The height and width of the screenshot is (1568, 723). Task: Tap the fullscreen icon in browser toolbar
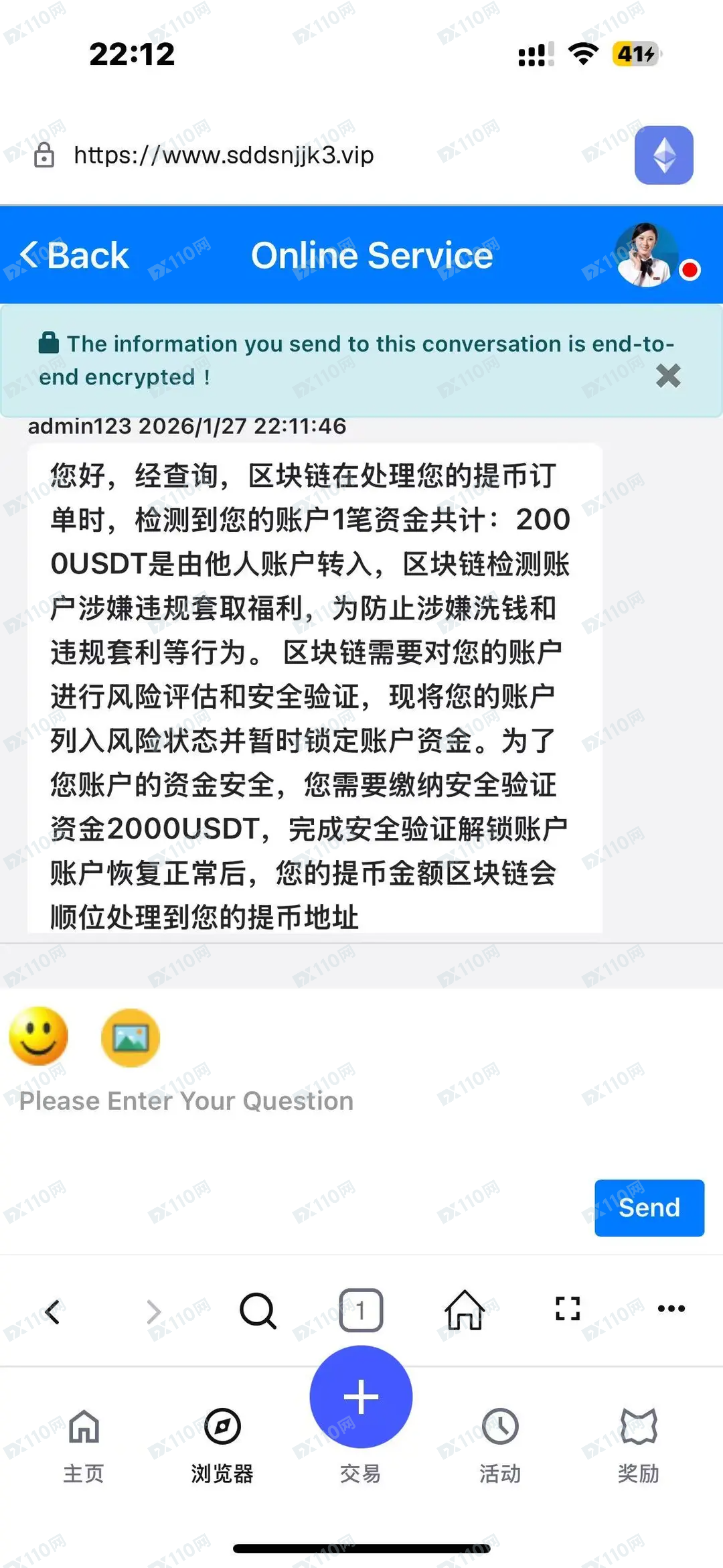[567, 1309]
